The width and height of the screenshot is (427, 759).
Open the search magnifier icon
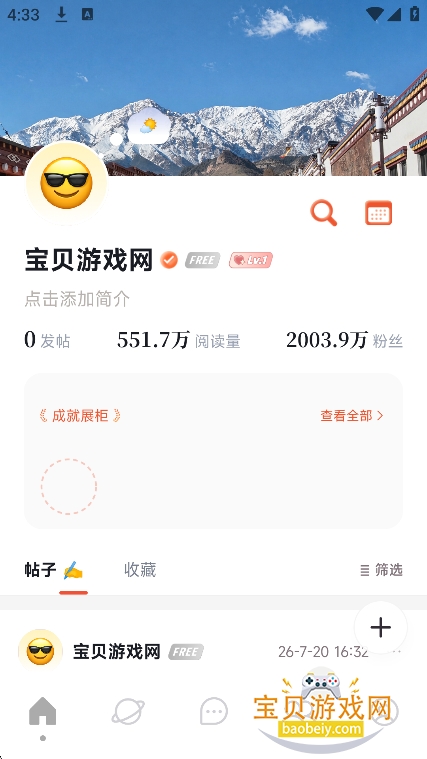(x=323, y=213)
